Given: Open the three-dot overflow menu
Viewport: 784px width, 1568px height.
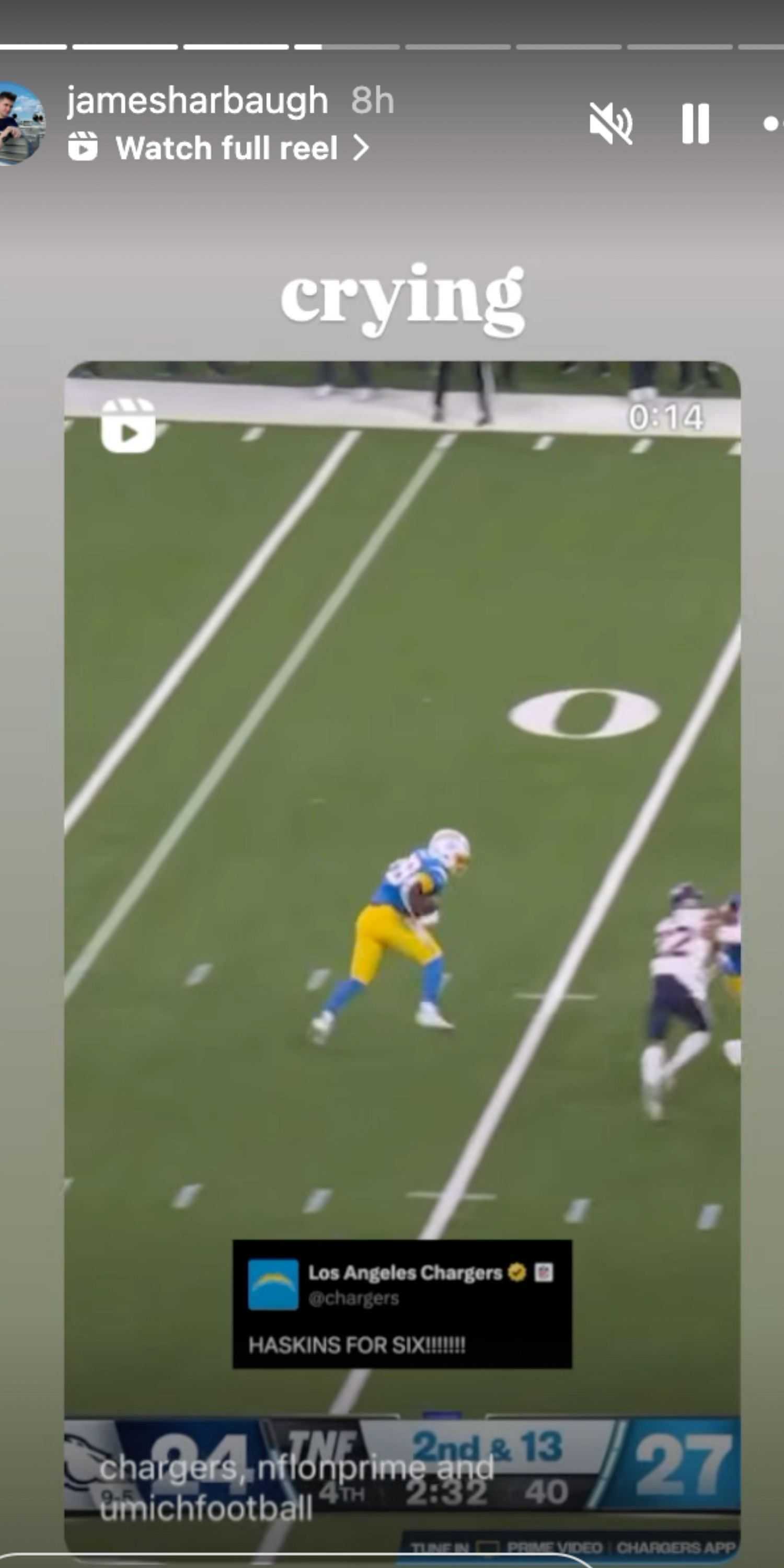Looking at the screenshot, I should click(x=773, y=124).
